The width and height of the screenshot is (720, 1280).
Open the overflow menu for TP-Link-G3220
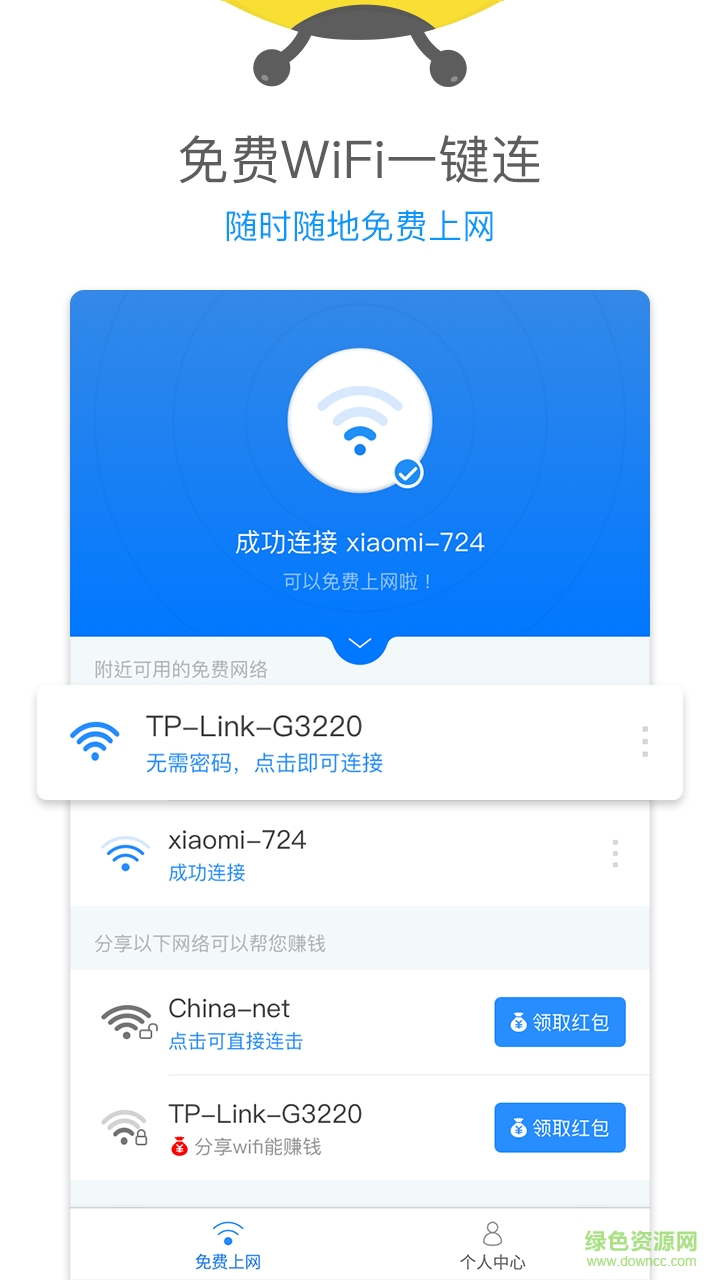[645, 741]
